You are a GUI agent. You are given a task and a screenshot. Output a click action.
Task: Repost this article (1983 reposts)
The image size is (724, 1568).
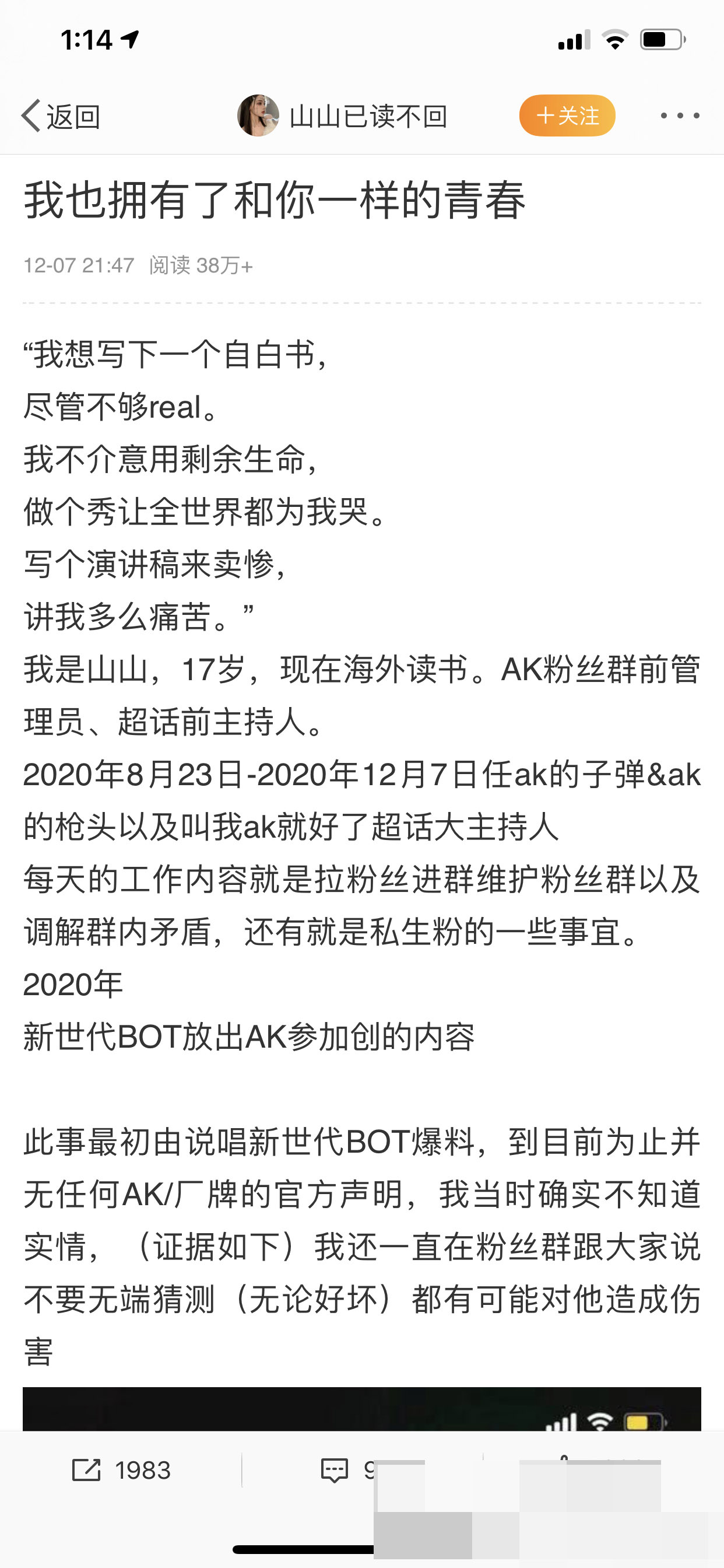point(121,1471)
